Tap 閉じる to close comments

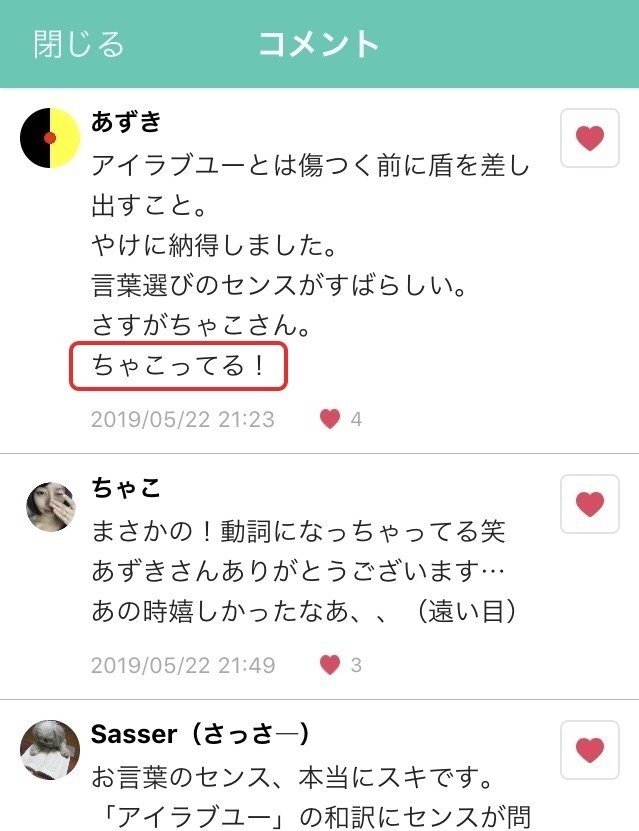click(x=79, y=45)
